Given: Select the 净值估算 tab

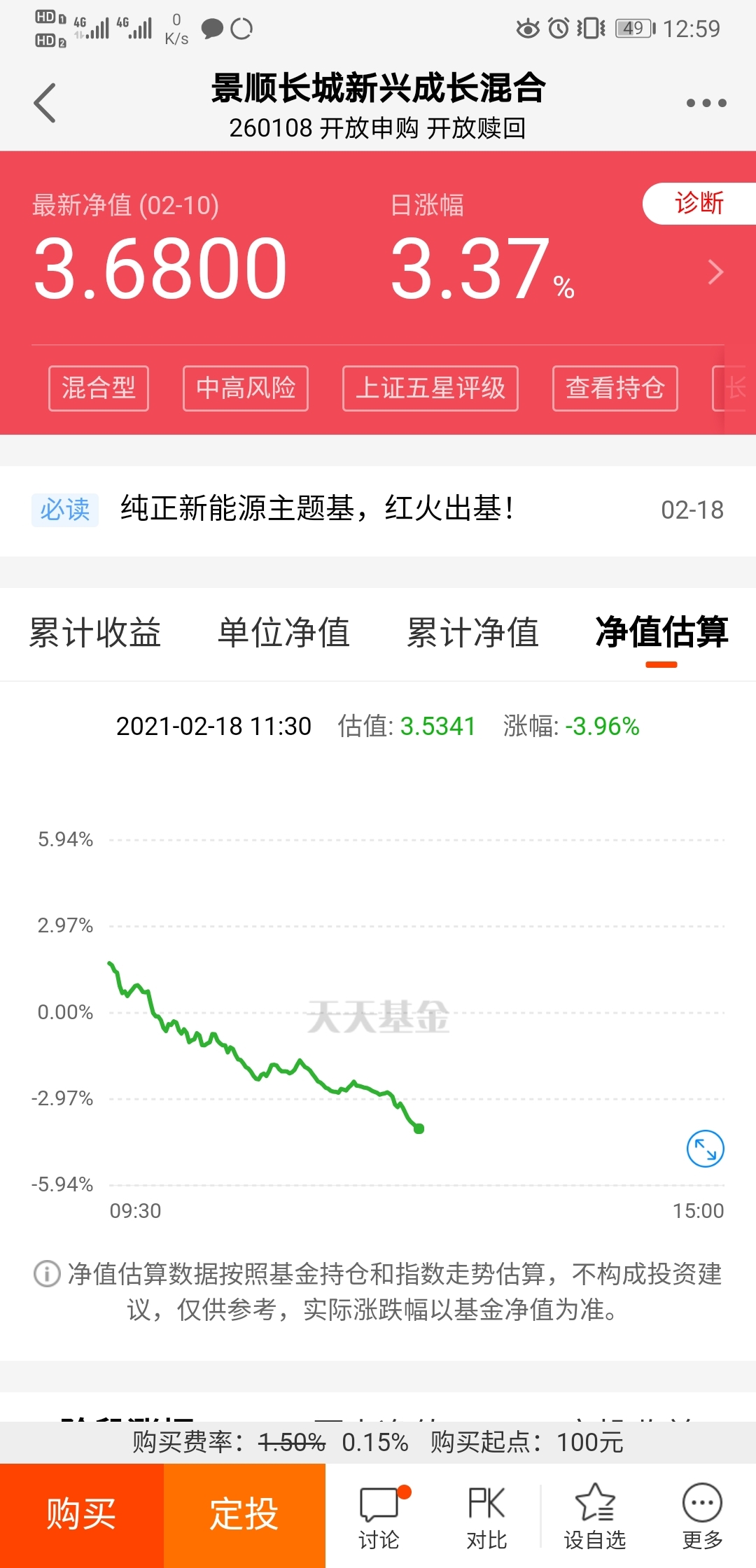Looking at the screenshot, I should [661, 633].
